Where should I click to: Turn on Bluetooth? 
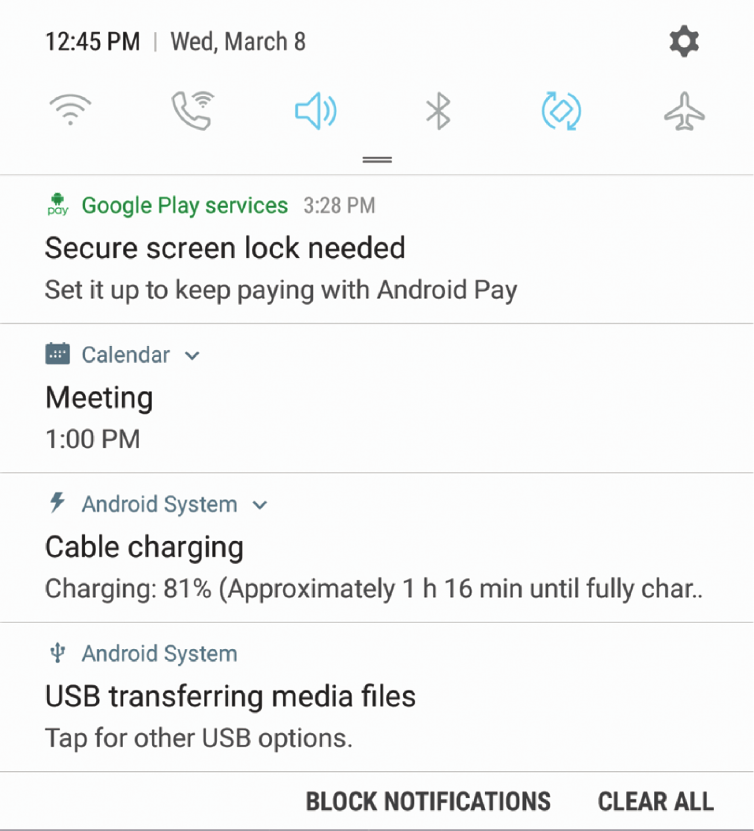[x=438, y=110]
